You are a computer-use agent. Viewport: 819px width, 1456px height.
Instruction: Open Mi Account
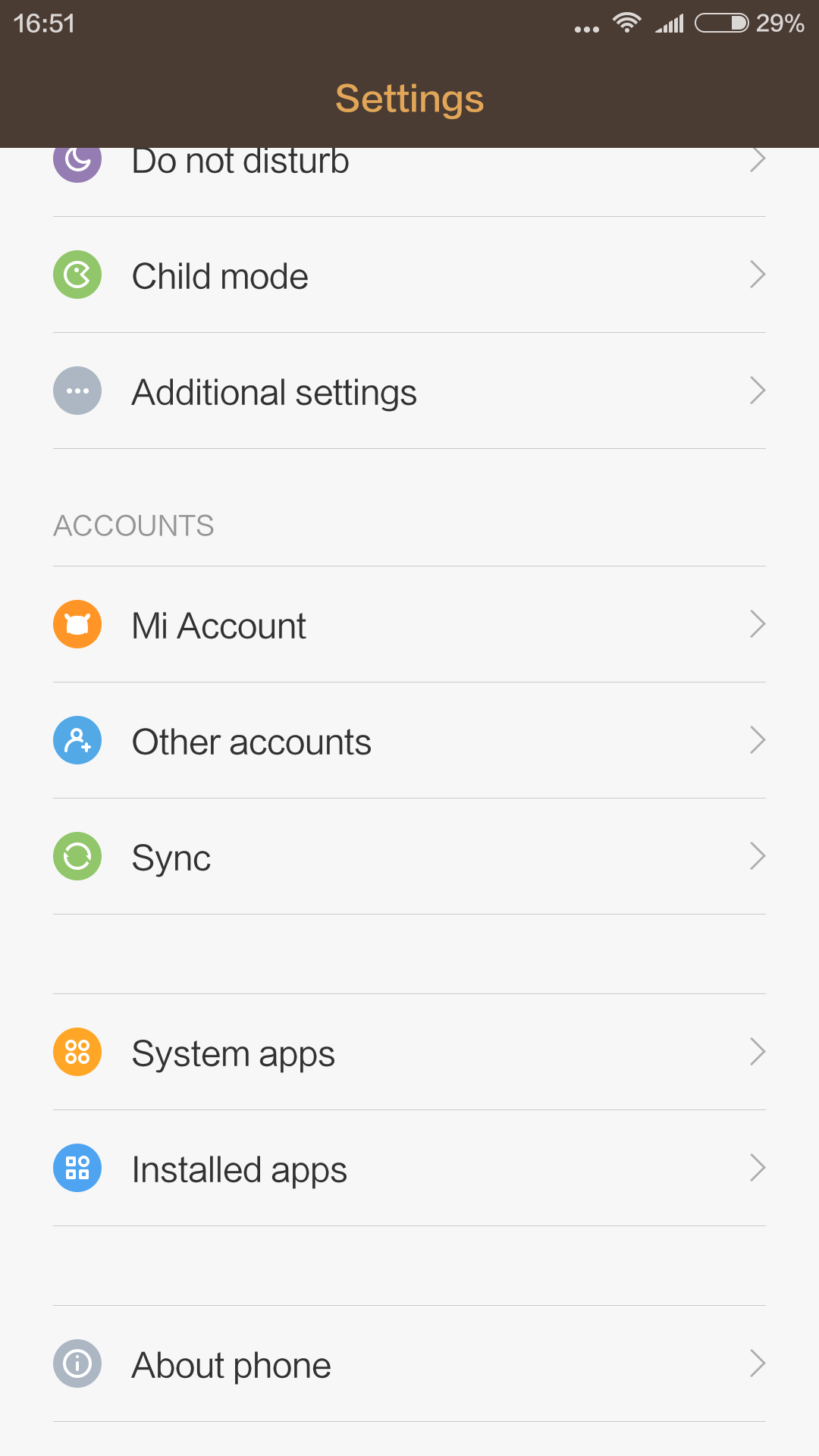point(409,624)
